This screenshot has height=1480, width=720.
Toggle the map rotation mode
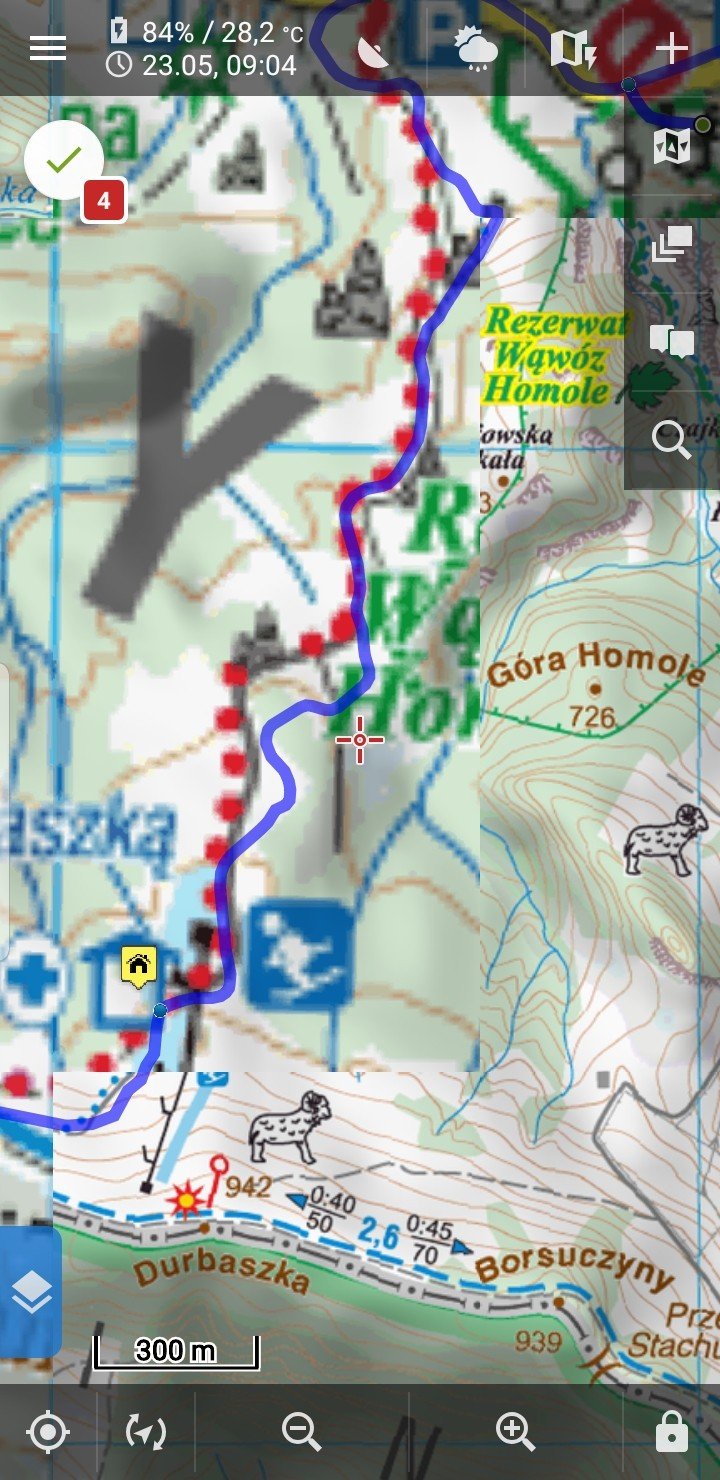(x=146, y=1432)
